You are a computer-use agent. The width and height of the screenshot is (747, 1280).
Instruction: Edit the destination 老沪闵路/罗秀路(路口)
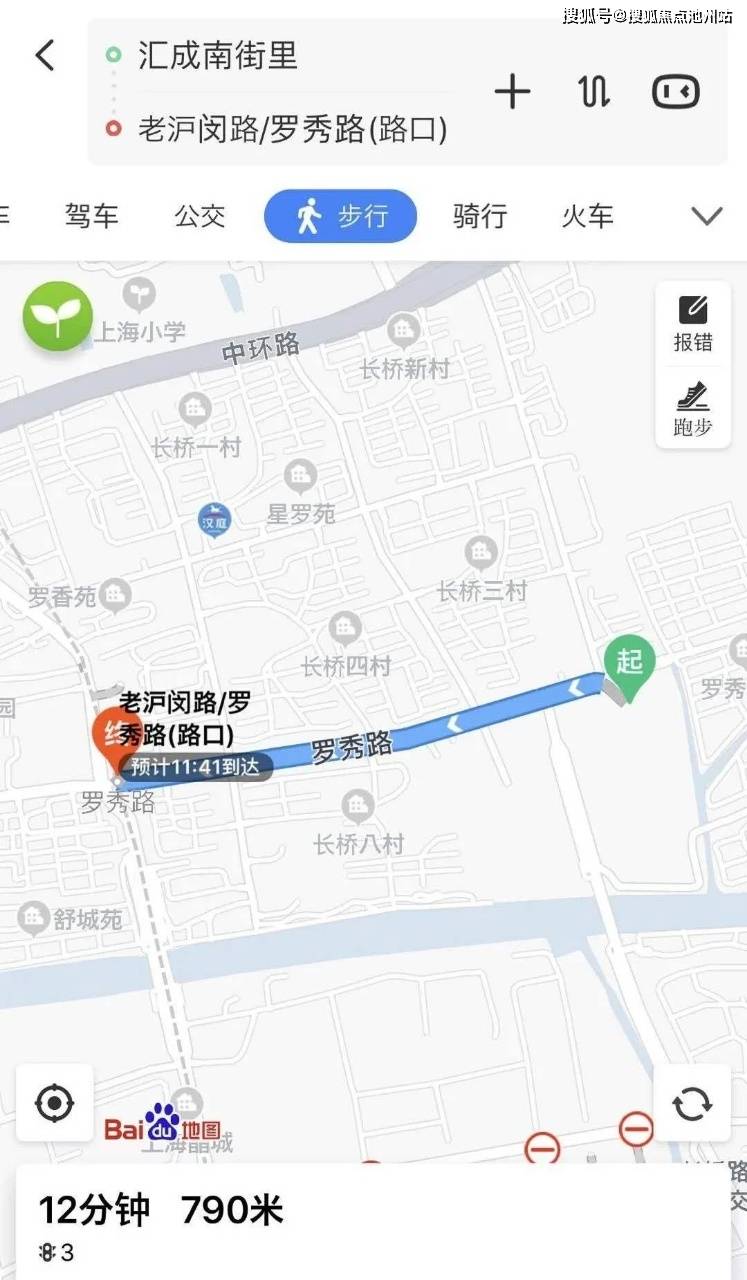pos(292,129)
